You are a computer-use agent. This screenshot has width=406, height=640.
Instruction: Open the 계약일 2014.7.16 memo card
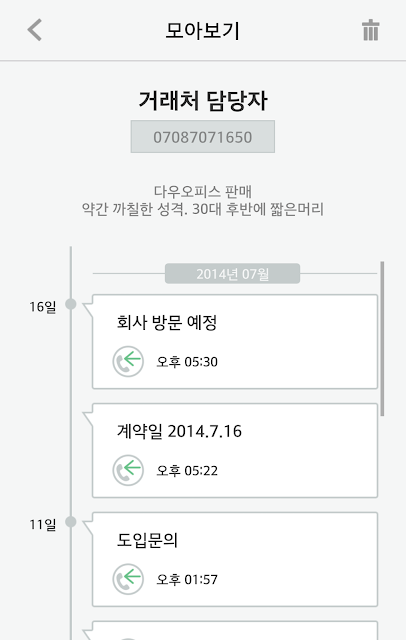click(235, 451)
